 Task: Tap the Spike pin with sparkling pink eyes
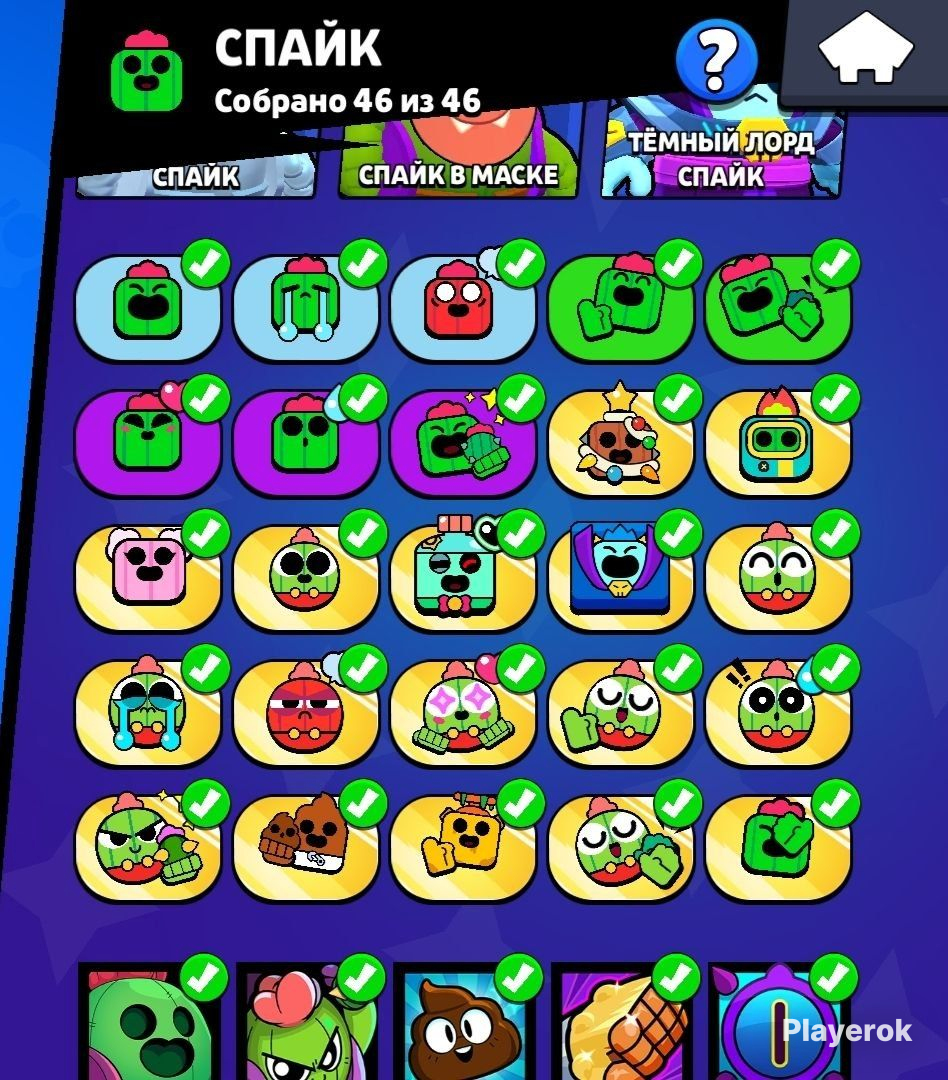tap(463, 712)
